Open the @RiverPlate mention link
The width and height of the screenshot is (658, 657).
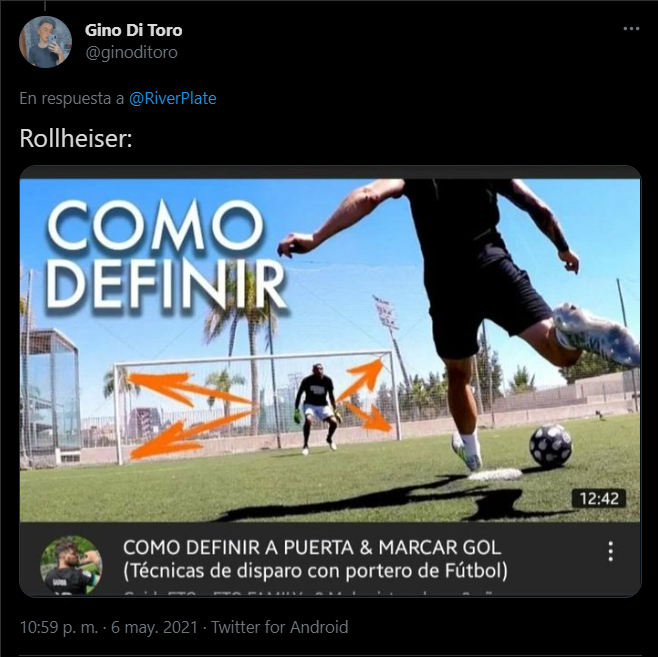[173, 98]
